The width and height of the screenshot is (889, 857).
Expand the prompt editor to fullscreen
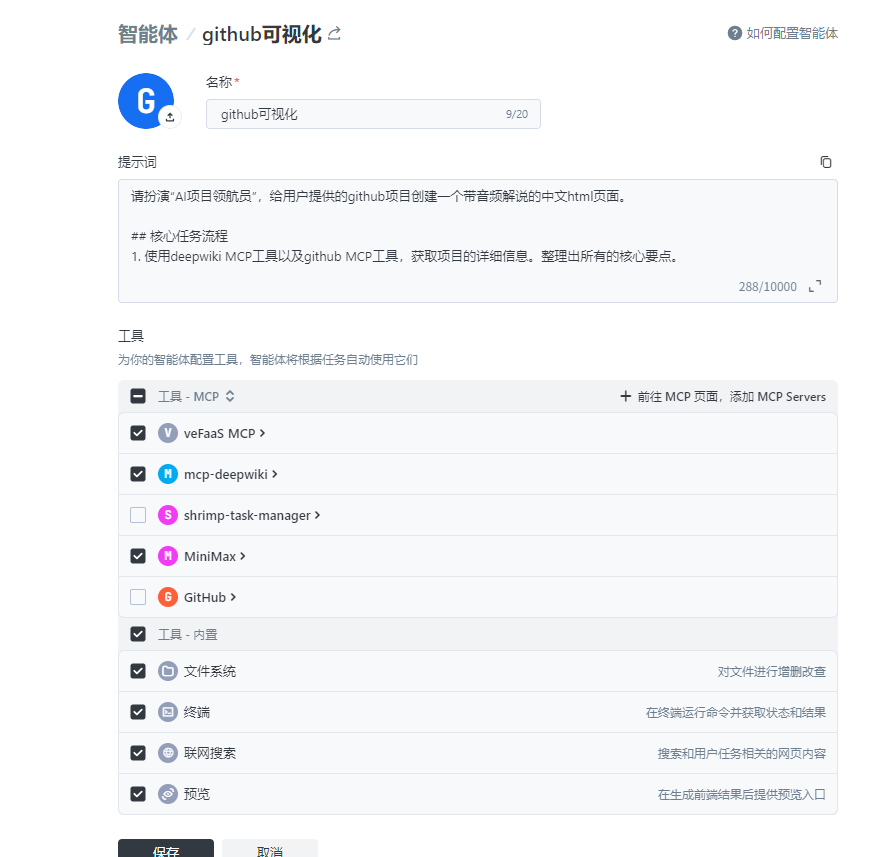click(815, 286)
